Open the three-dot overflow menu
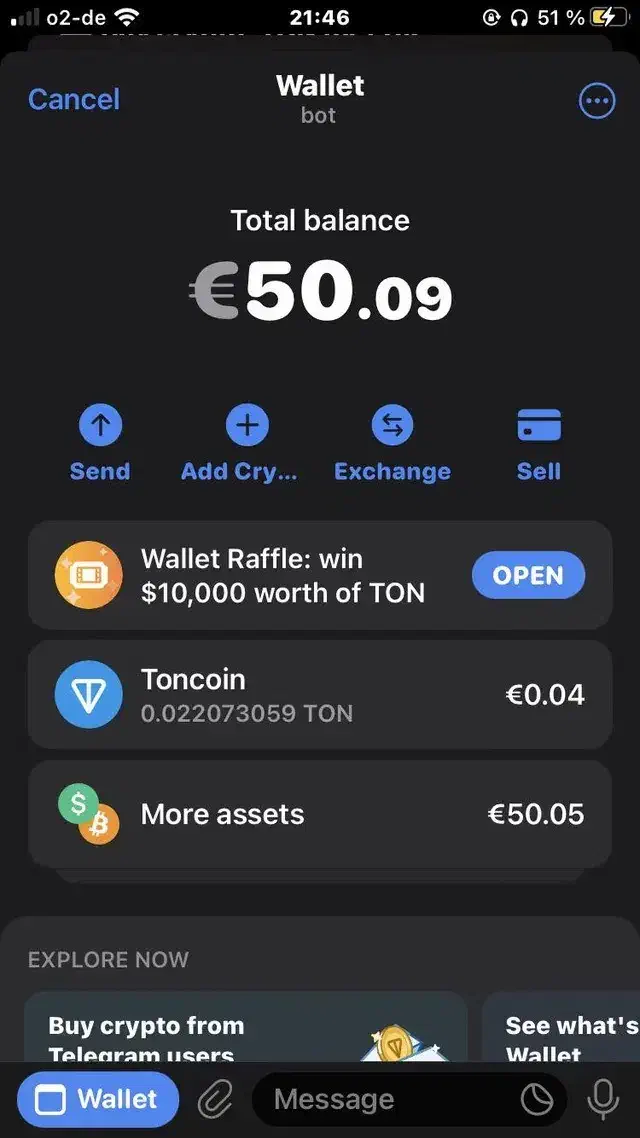Screen dimensions: 640x1138 point(597,100)
